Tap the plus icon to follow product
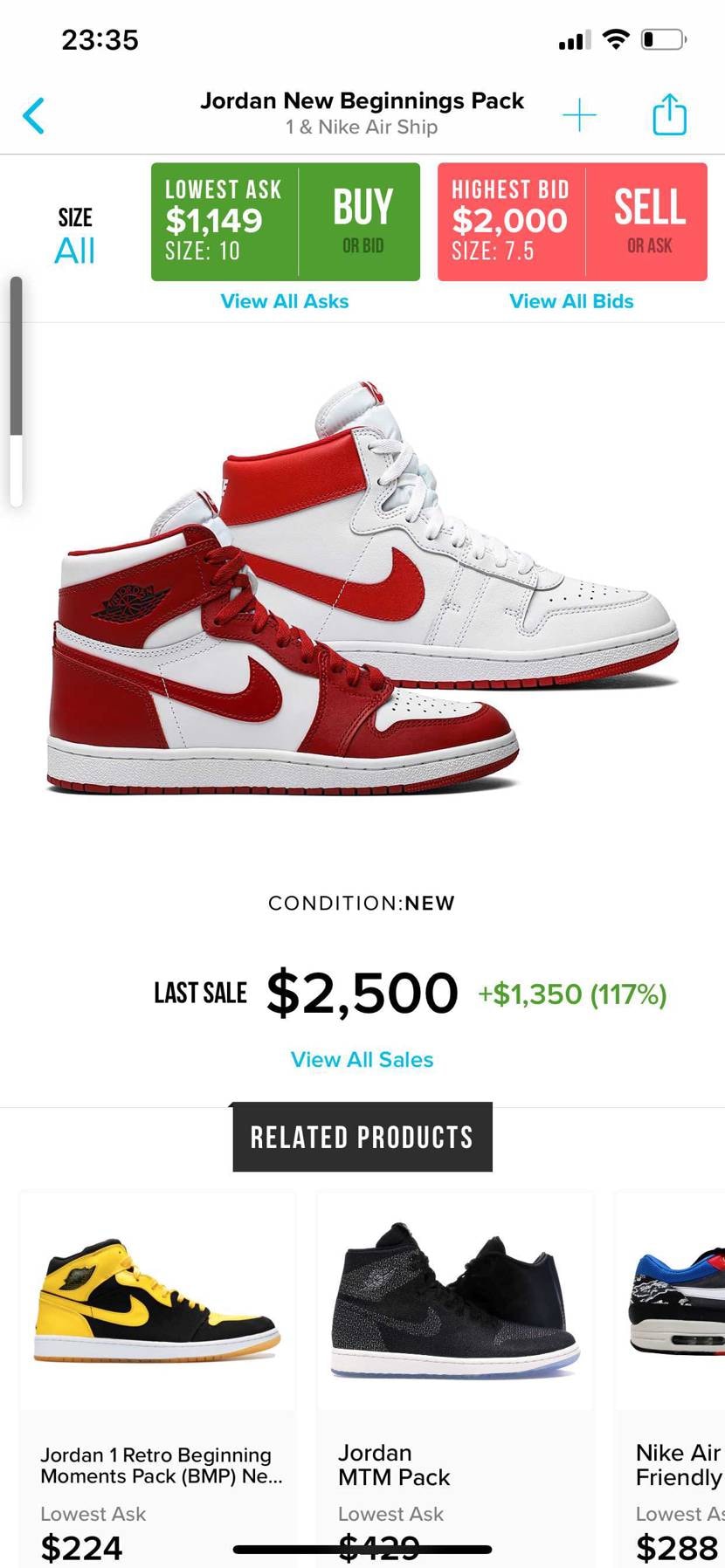The width and height of the screenshot is (725, 1568). point(579,115)
